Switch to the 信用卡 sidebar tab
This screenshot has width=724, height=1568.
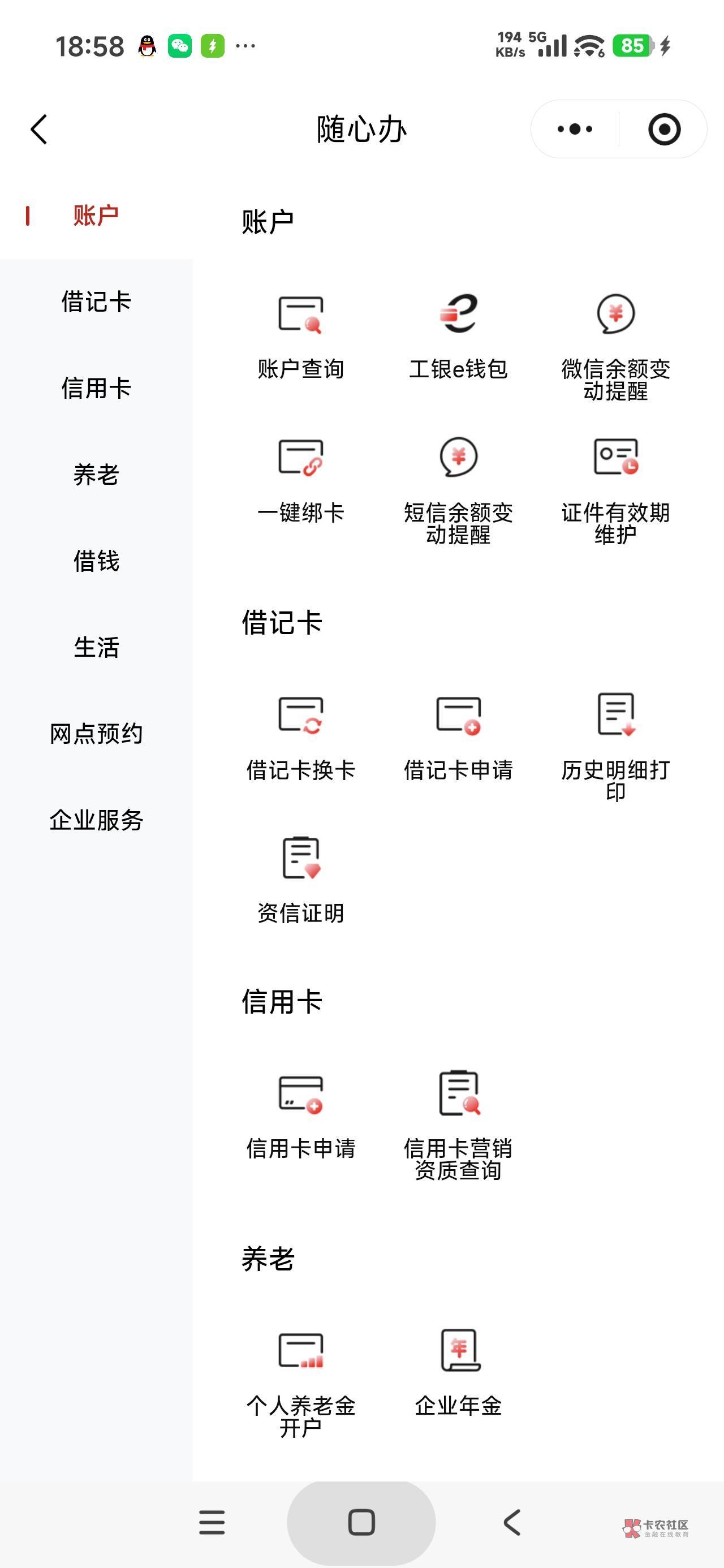point(96,389)
